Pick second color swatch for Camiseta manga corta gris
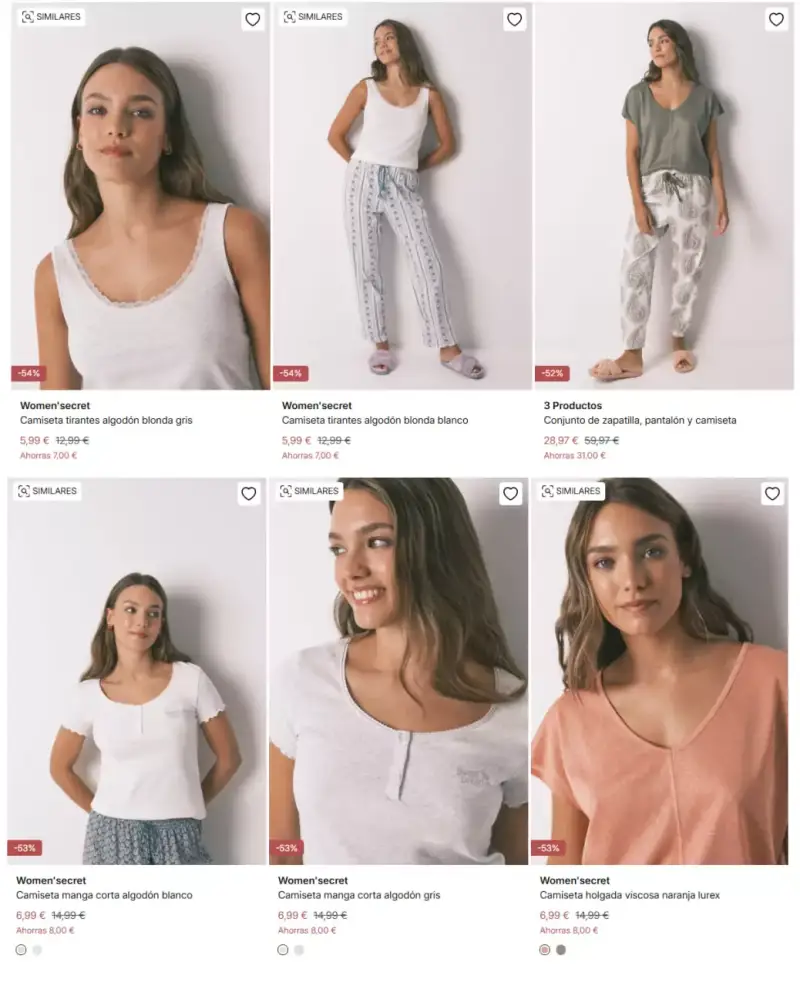 (299, 950)
